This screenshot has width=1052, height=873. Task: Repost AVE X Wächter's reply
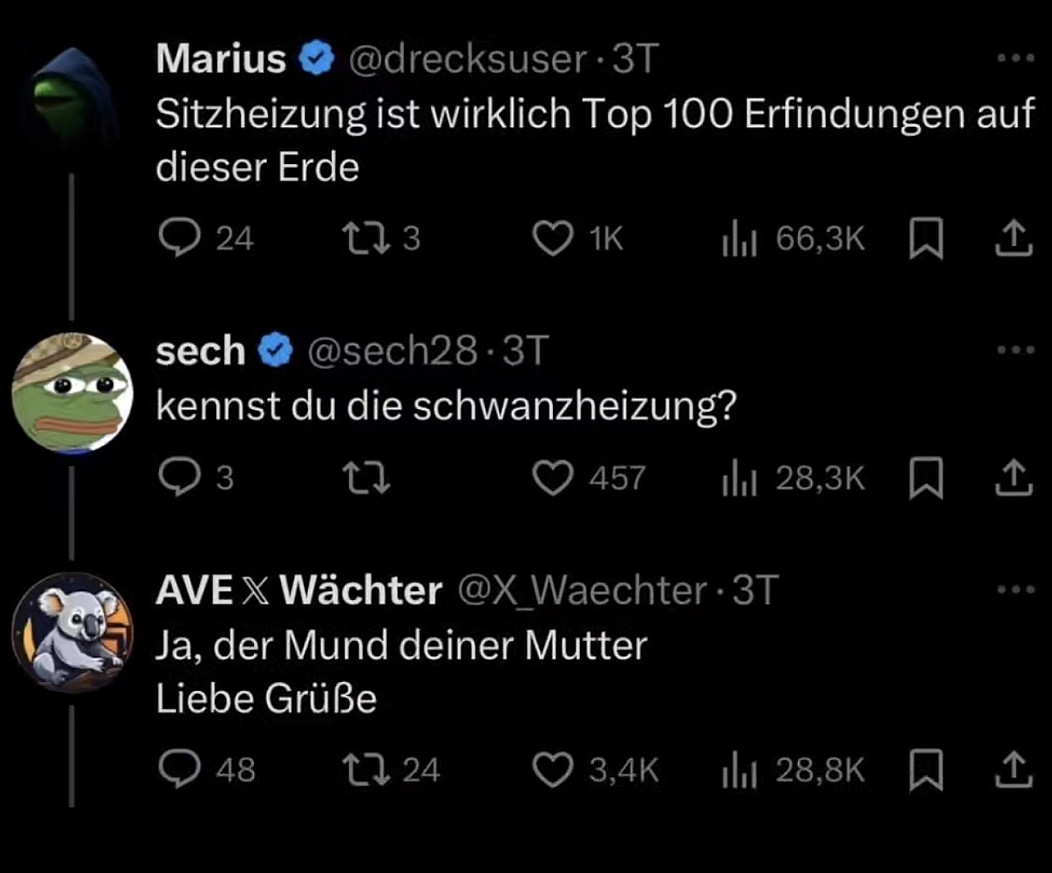(358, 769)
